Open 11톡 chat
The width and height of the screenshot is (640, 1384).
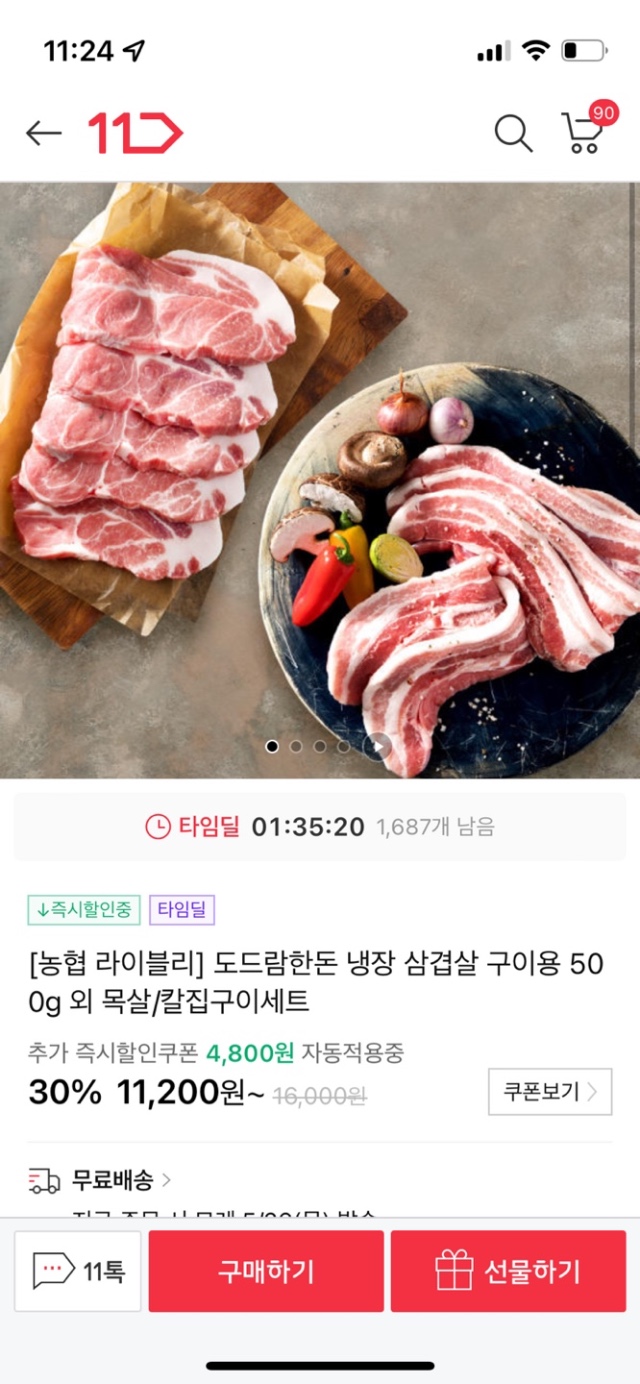click(78, 1272)
